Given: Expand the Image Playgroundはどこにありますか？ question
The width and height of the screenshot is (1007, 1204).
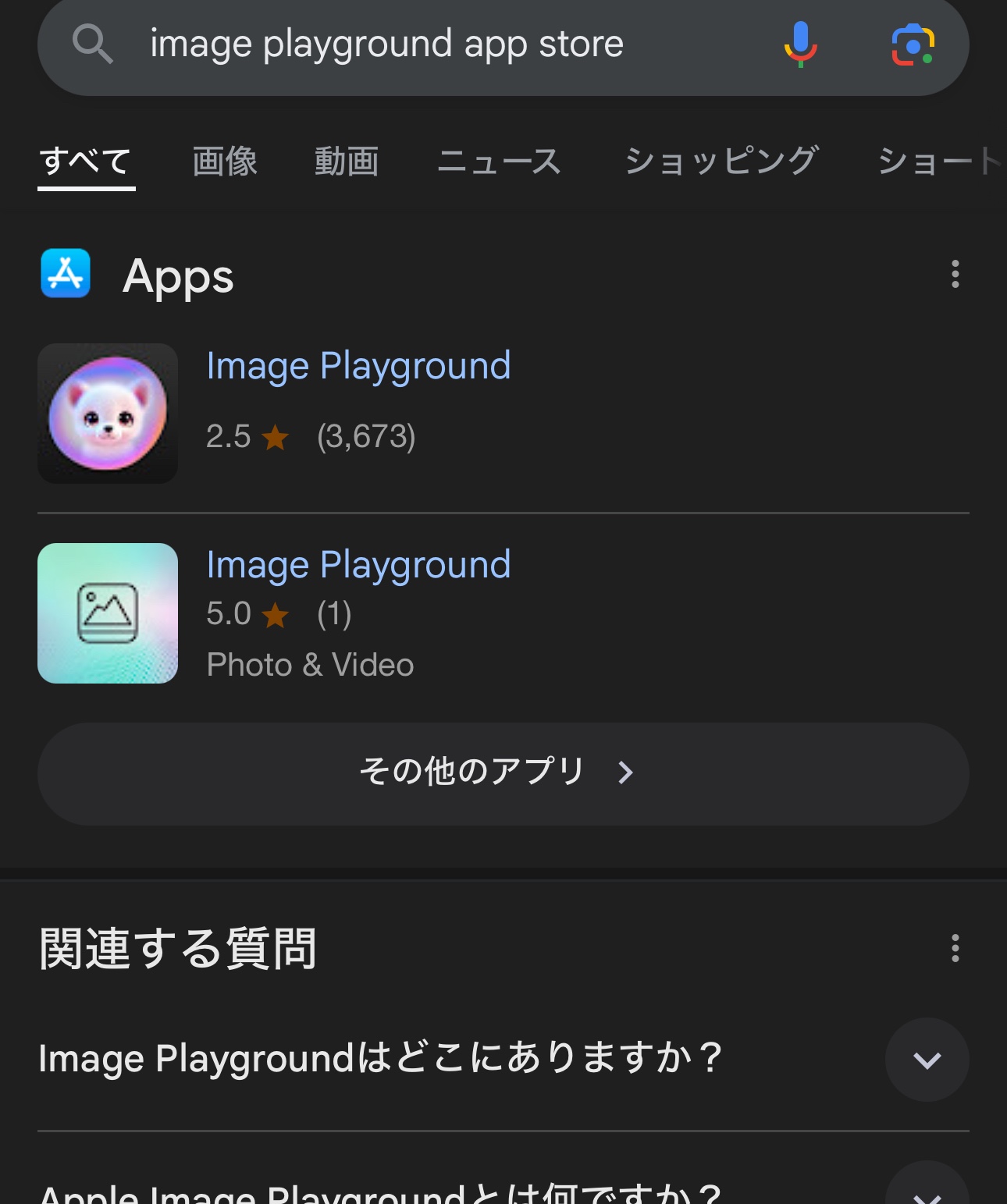Looking at the screenshot, I should coord(927,1060).
